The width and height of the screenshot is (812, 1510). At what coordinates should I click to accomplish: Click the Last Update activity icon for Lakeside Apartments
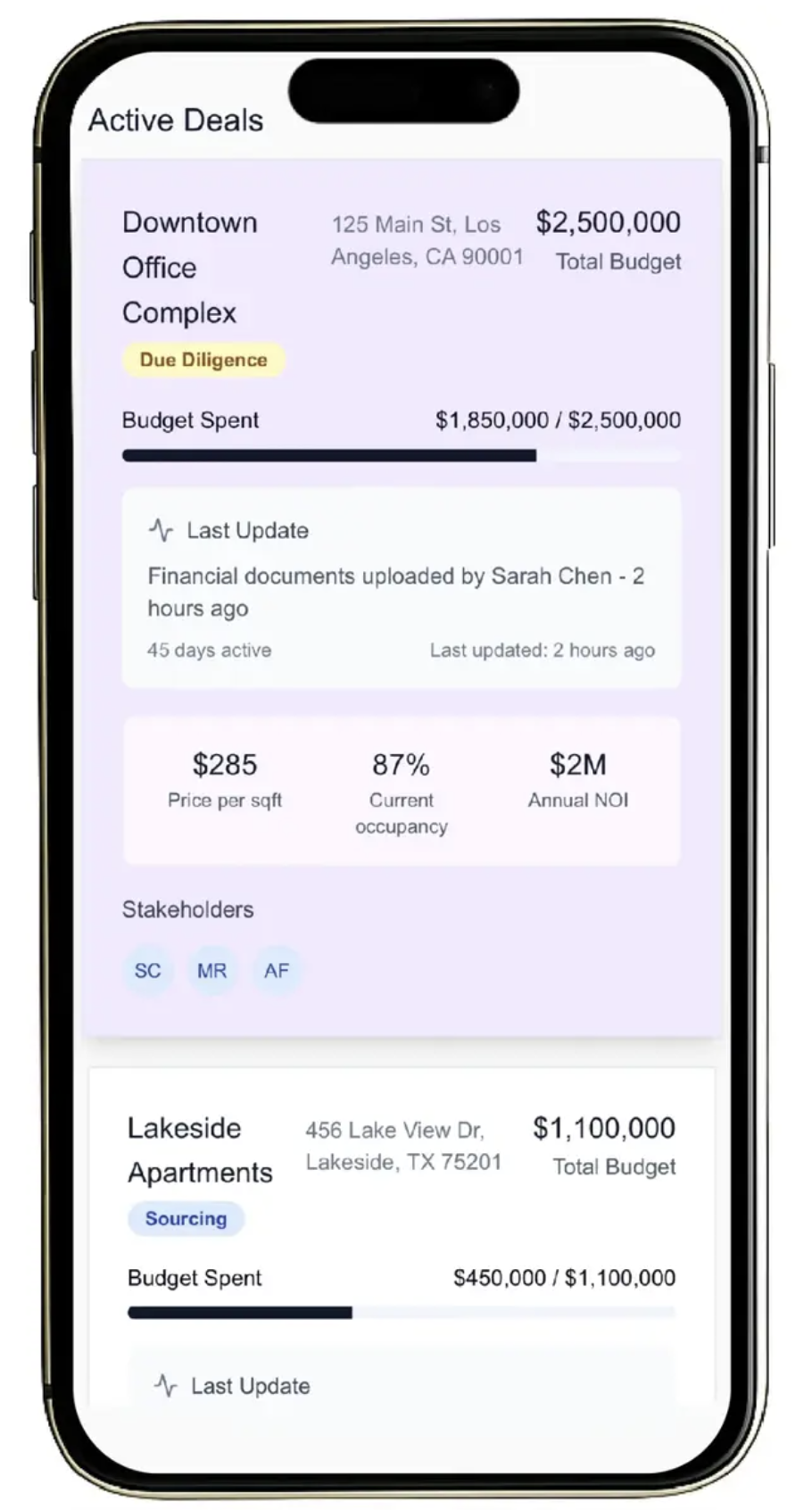tap(165, 1385)
